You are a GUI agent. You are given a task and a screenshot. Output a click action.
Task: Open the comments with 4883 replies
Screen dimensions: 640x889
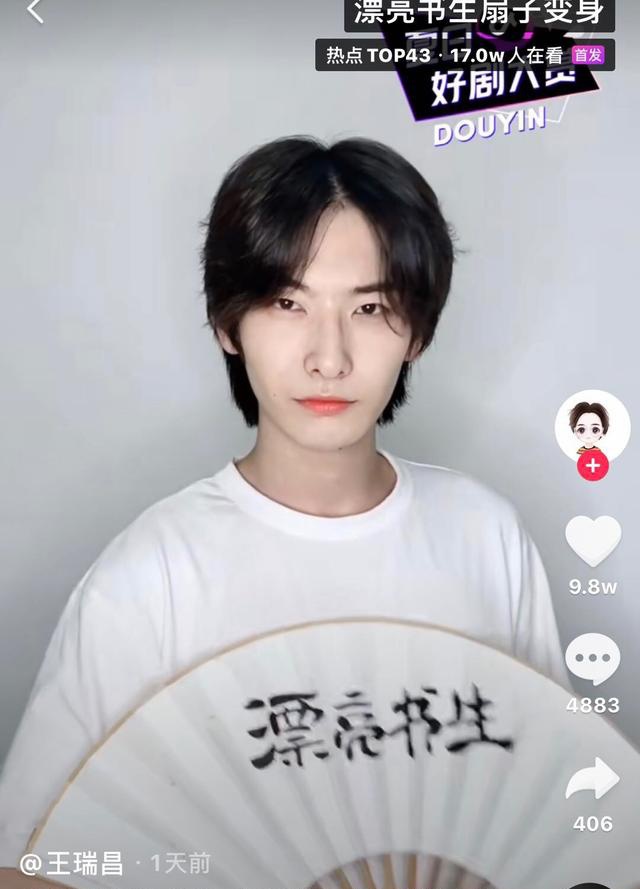[x=593, y=661]
